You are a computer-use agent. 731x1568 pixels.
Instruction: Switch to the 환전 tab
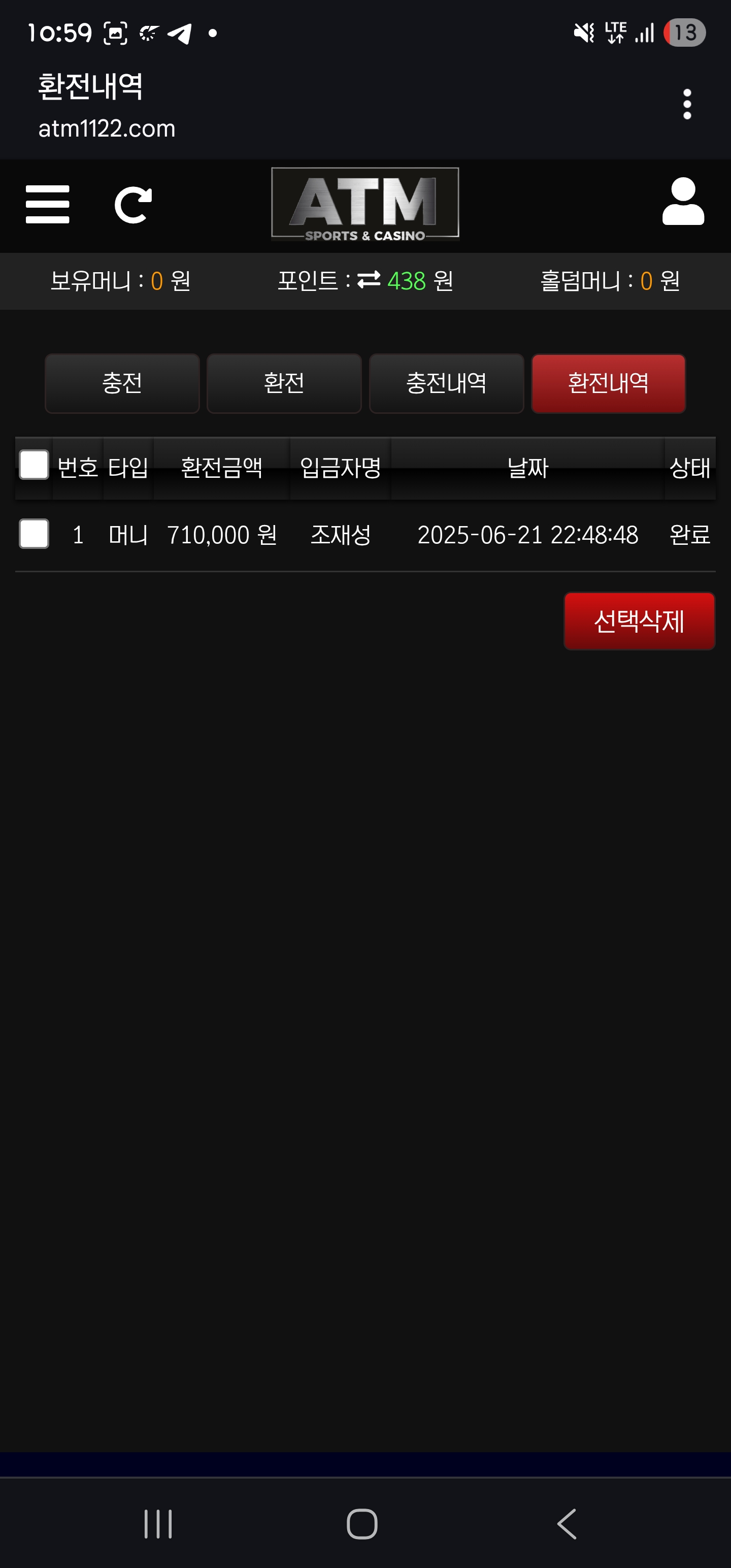[284, 383]
